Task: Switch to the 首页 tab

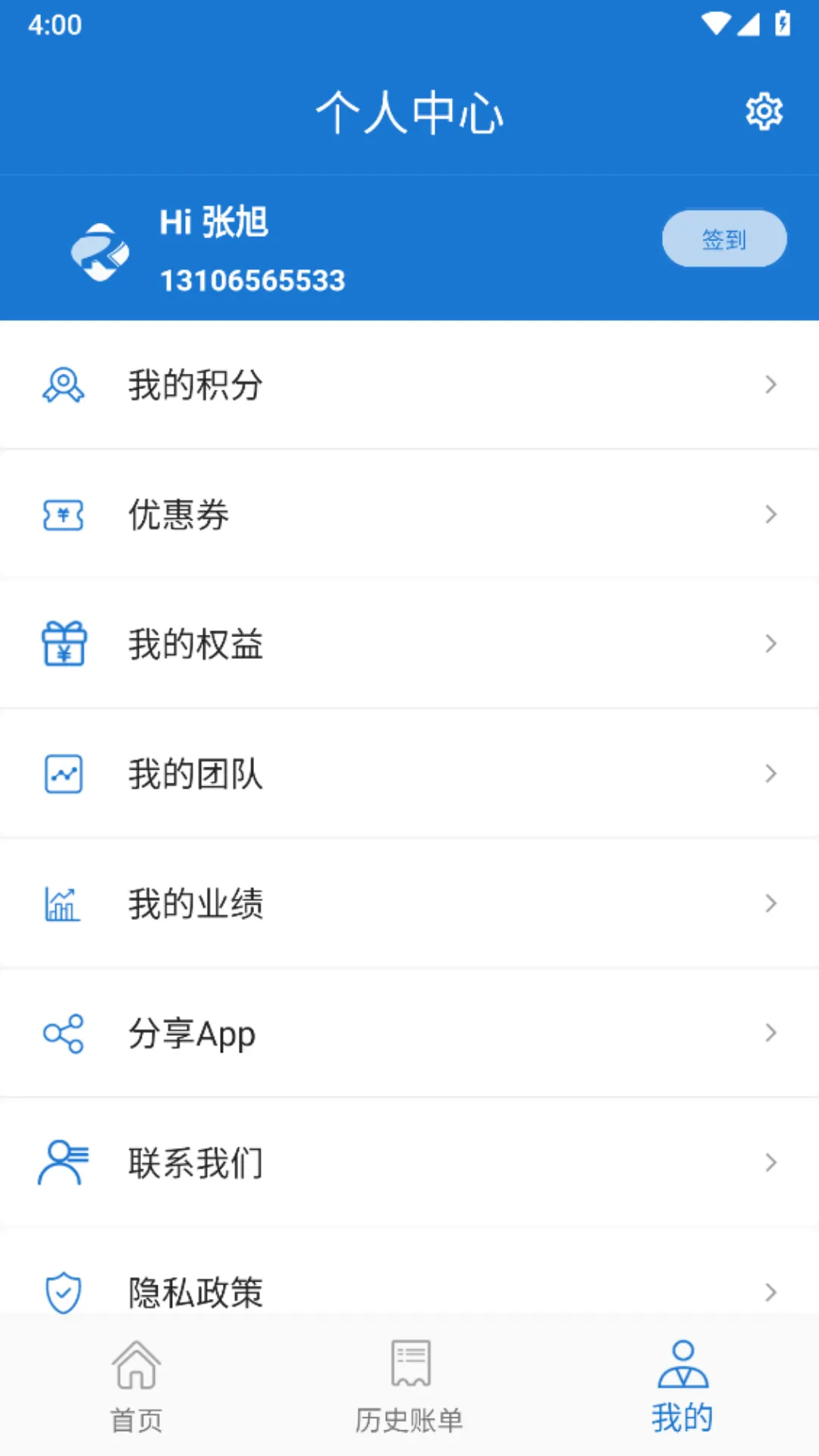Action: click(136, 1388)
